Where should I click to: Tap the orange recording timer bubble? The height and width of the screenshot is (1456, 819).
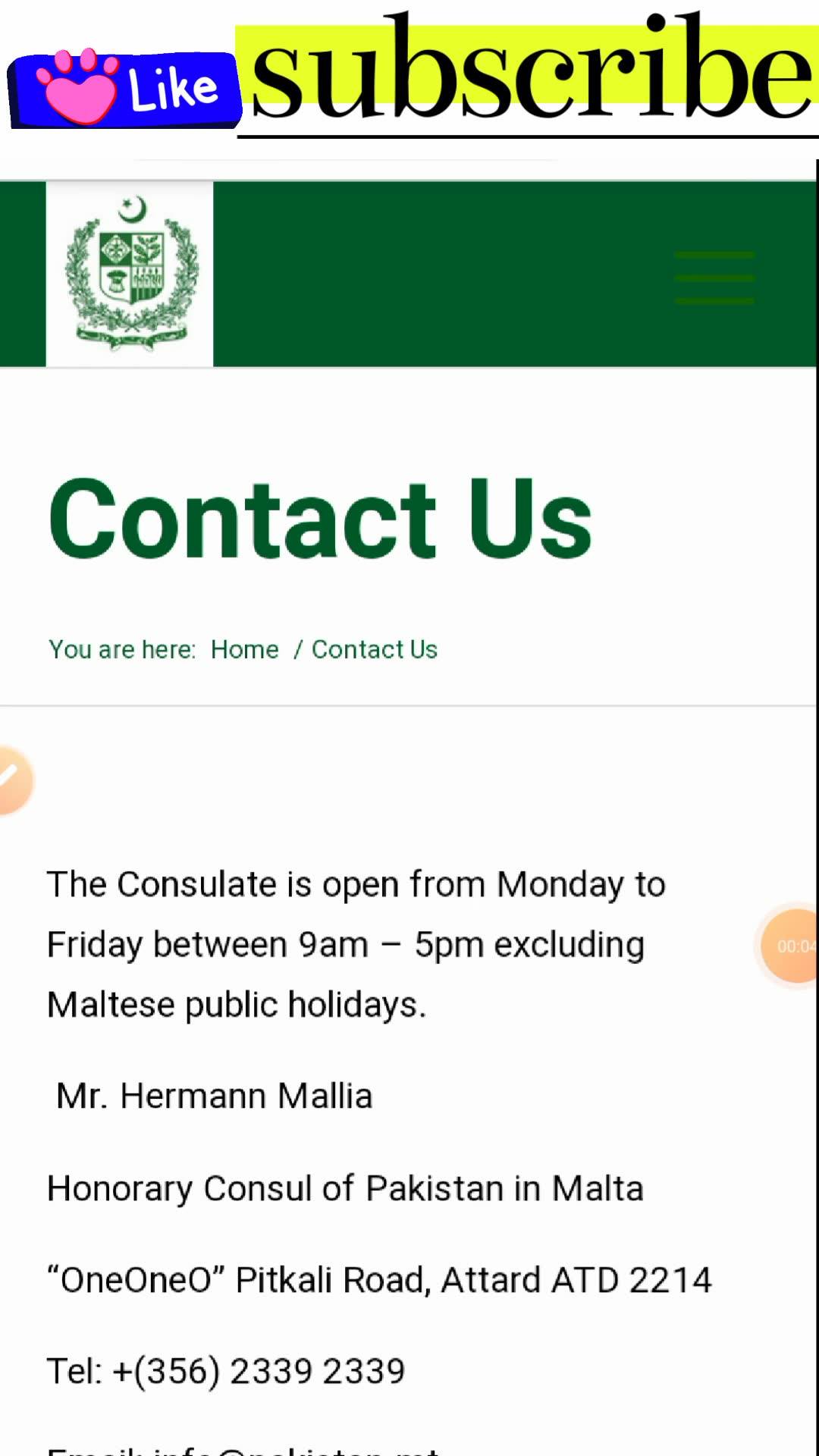tap(792, 946)
